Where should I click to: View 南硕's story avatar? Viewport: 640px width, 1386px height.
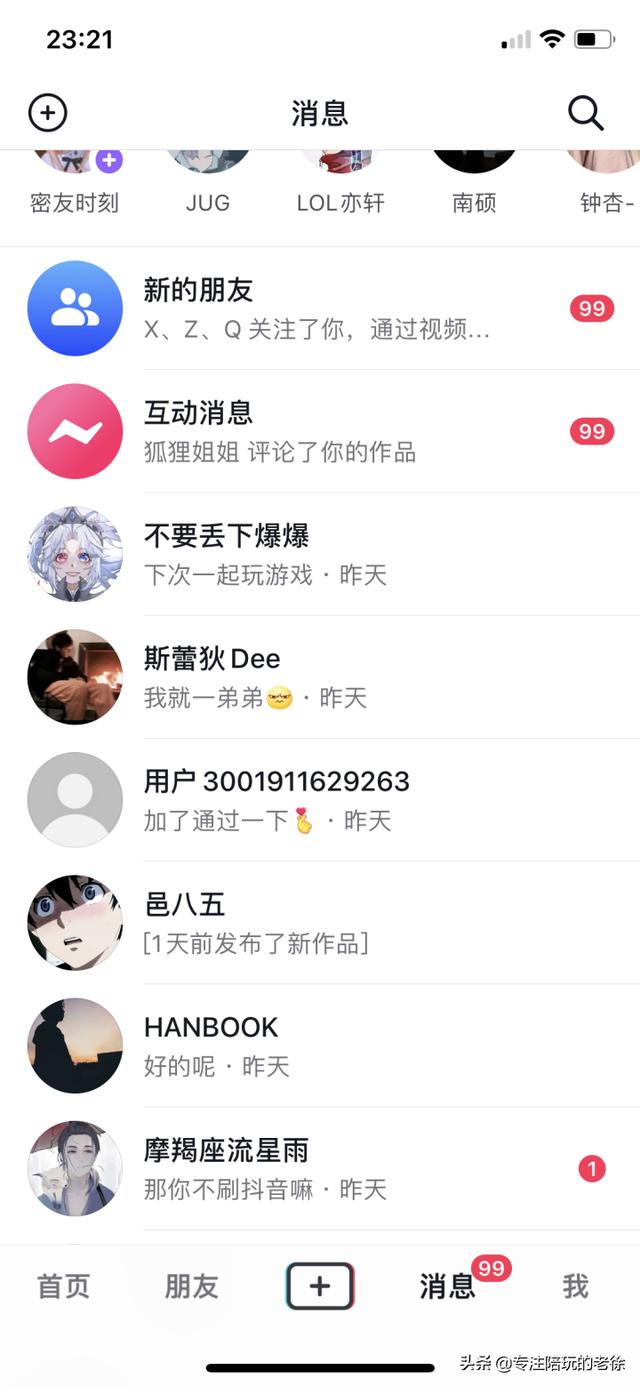(474, 165)
